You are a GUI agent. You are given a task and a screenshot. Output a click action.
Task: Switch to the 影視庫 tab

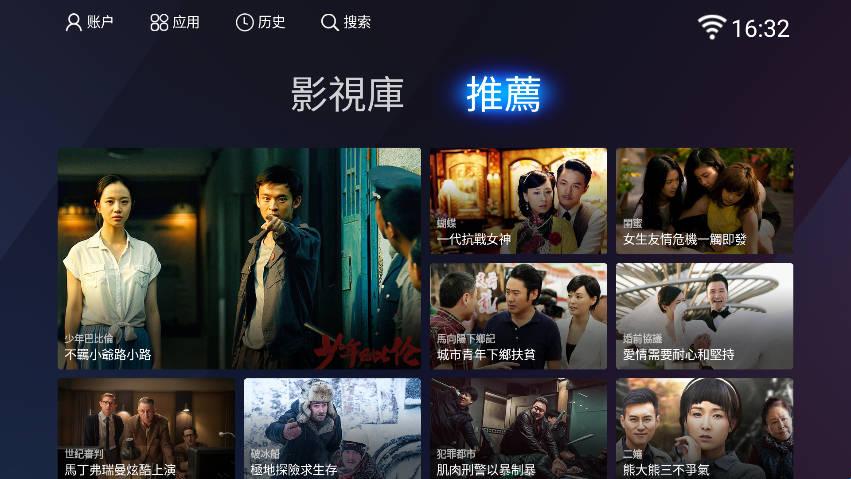348,94
